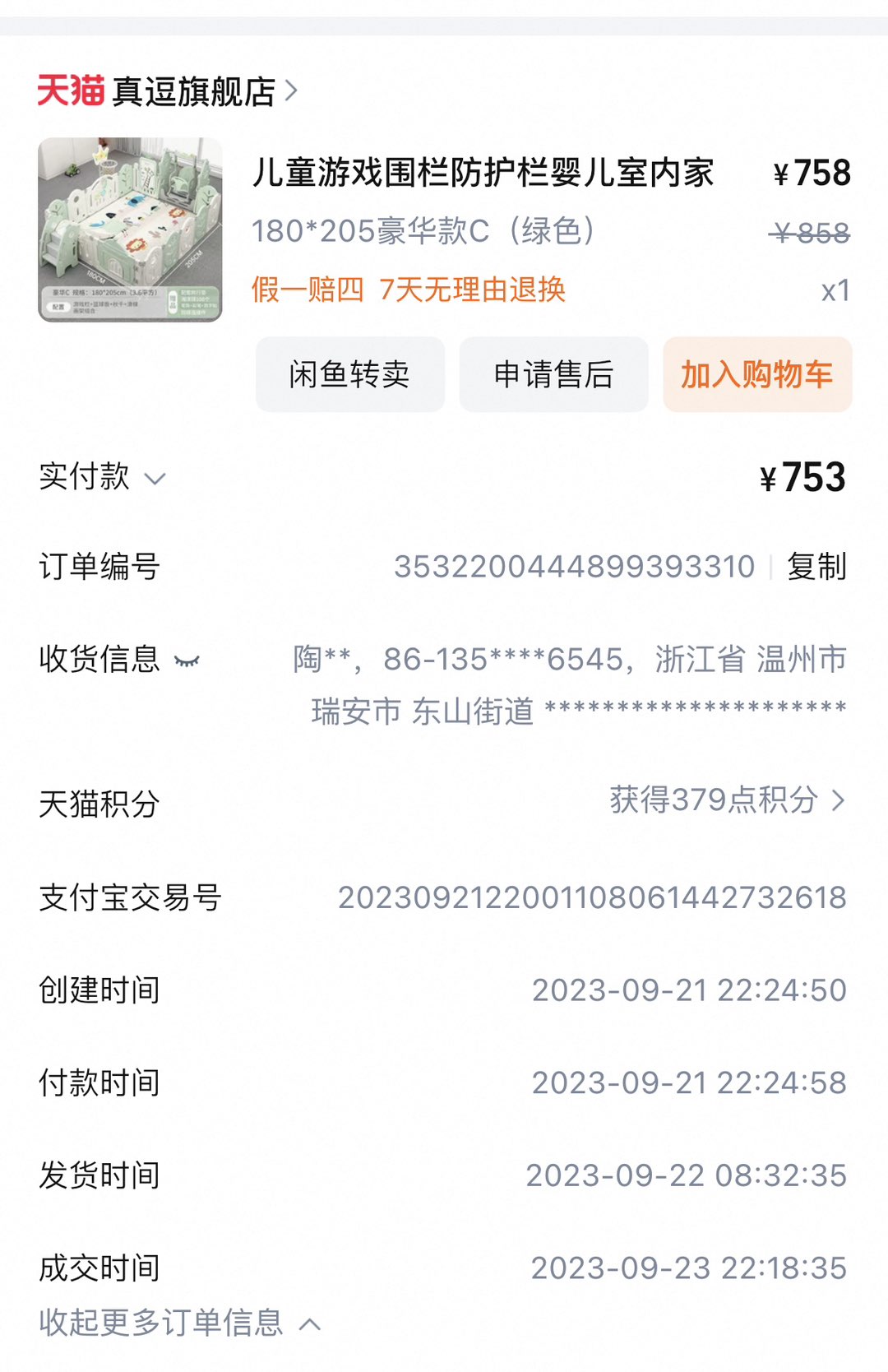The width and height of the screenshot is (888, 1372).
Task: Tap the 闲鱼转卖 resell button
Action: click(349, 374)
